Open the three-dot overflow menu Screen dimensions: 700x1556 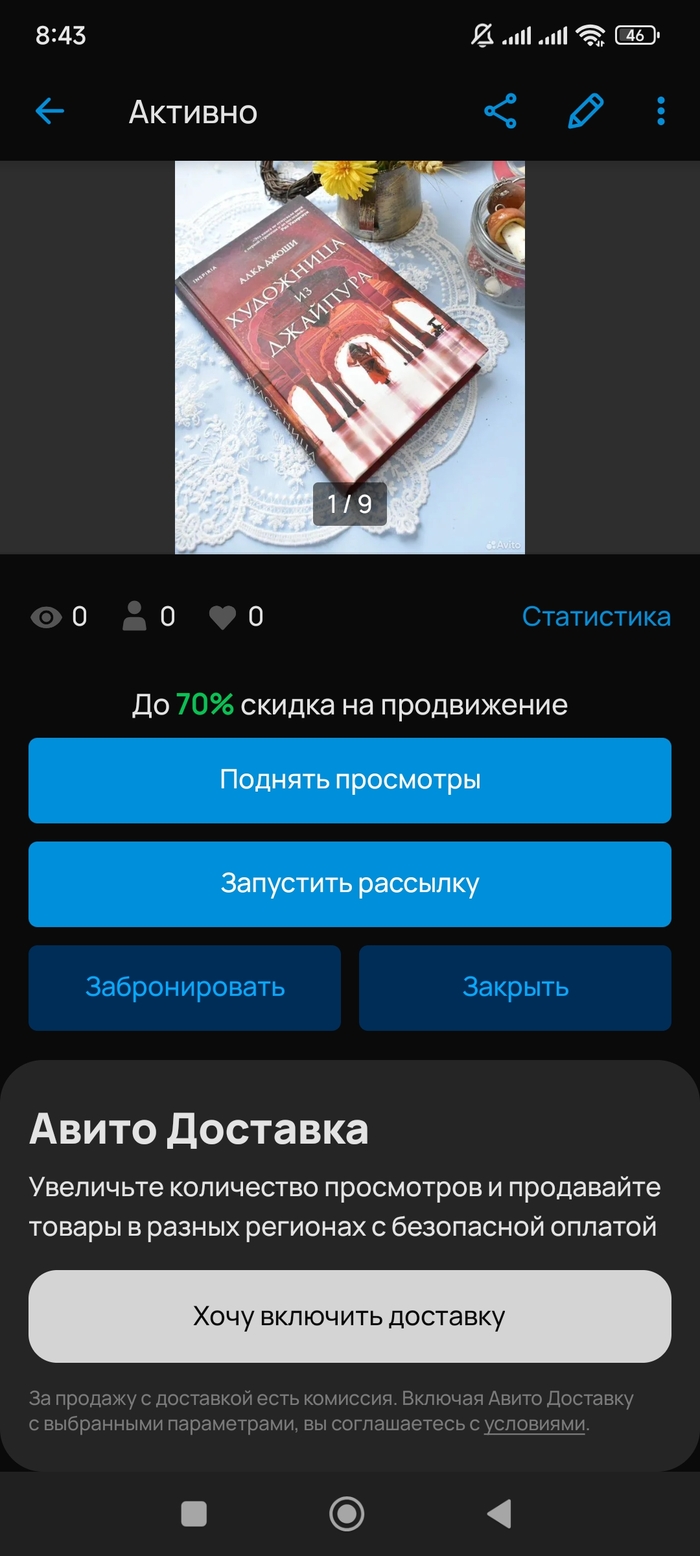tap(661, 111)
